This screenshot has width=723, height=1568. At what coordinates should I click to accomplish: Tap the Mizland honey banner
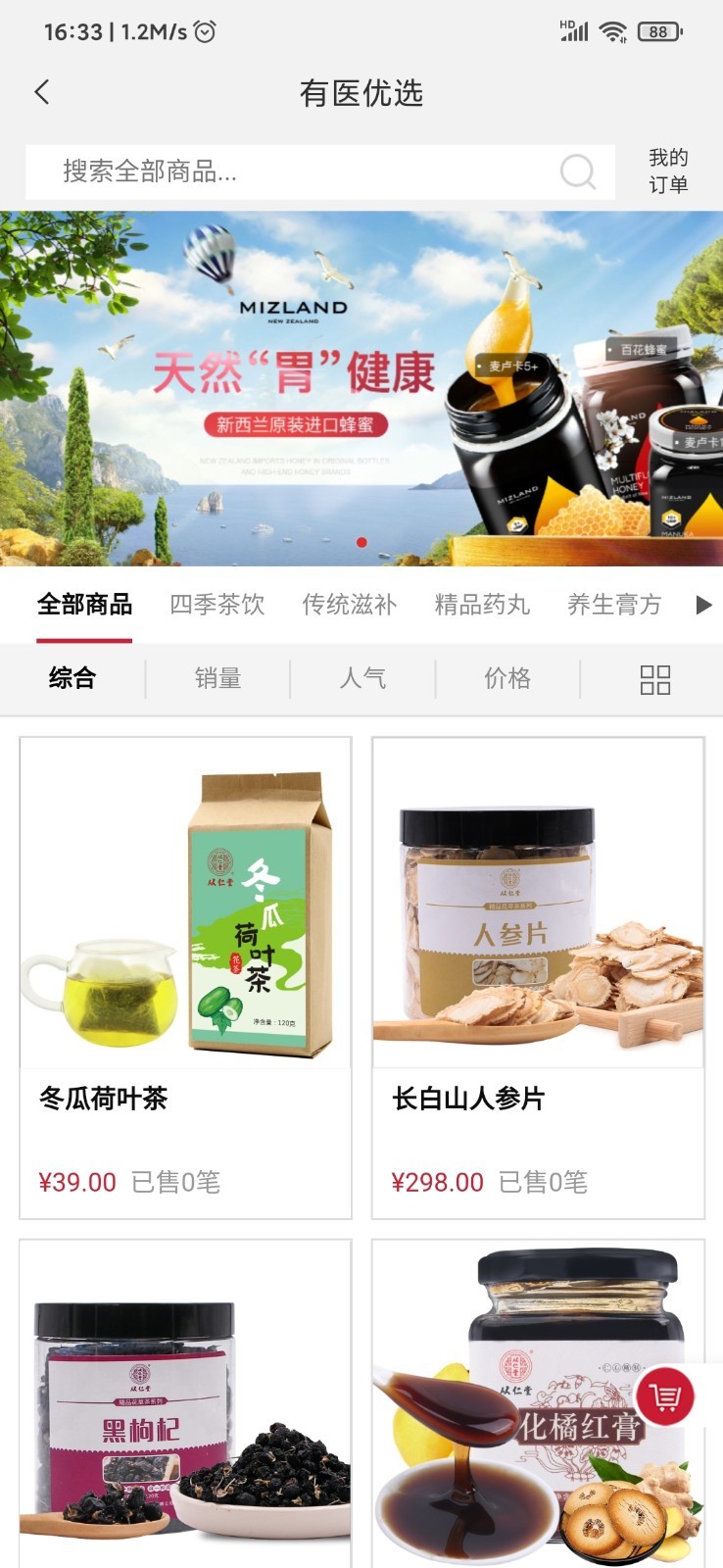pyautogui.click(x=361, y=387)
